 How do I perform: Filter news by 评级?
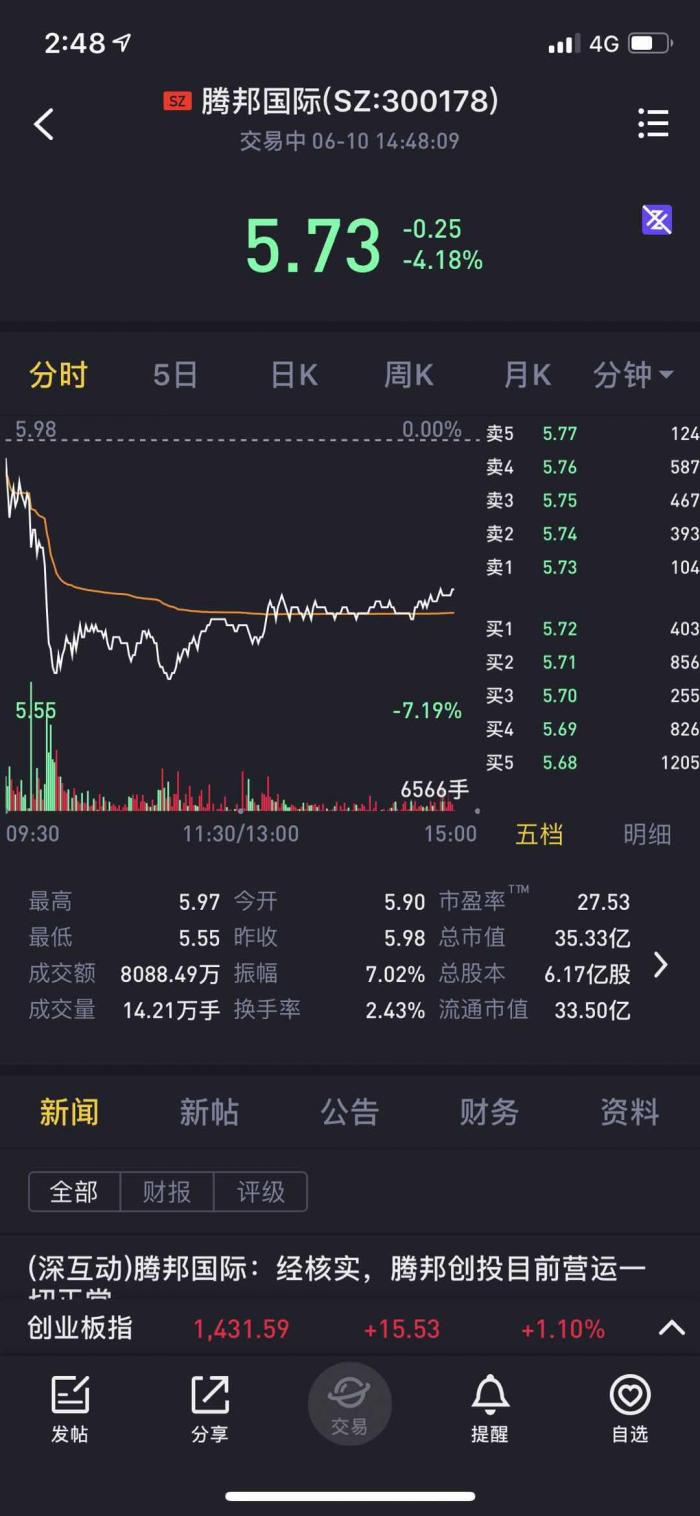tap(261, 1192)
